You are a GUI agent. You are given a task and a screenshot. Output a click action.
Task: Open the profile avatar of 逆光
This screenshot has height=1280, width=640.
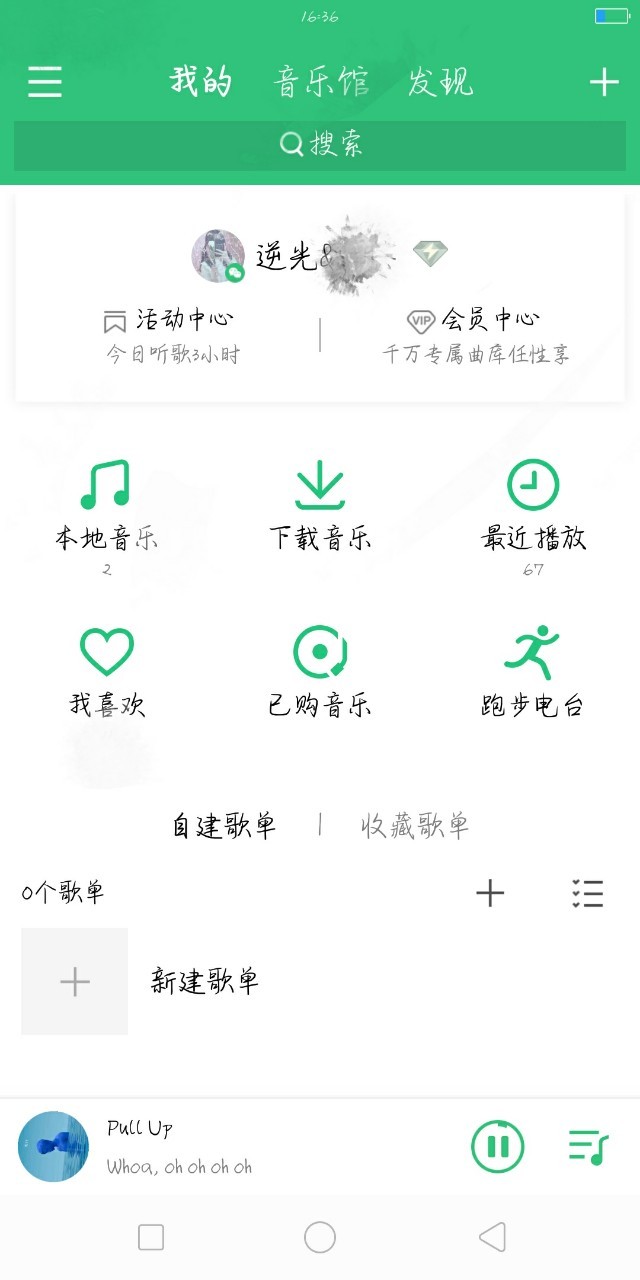218,256
